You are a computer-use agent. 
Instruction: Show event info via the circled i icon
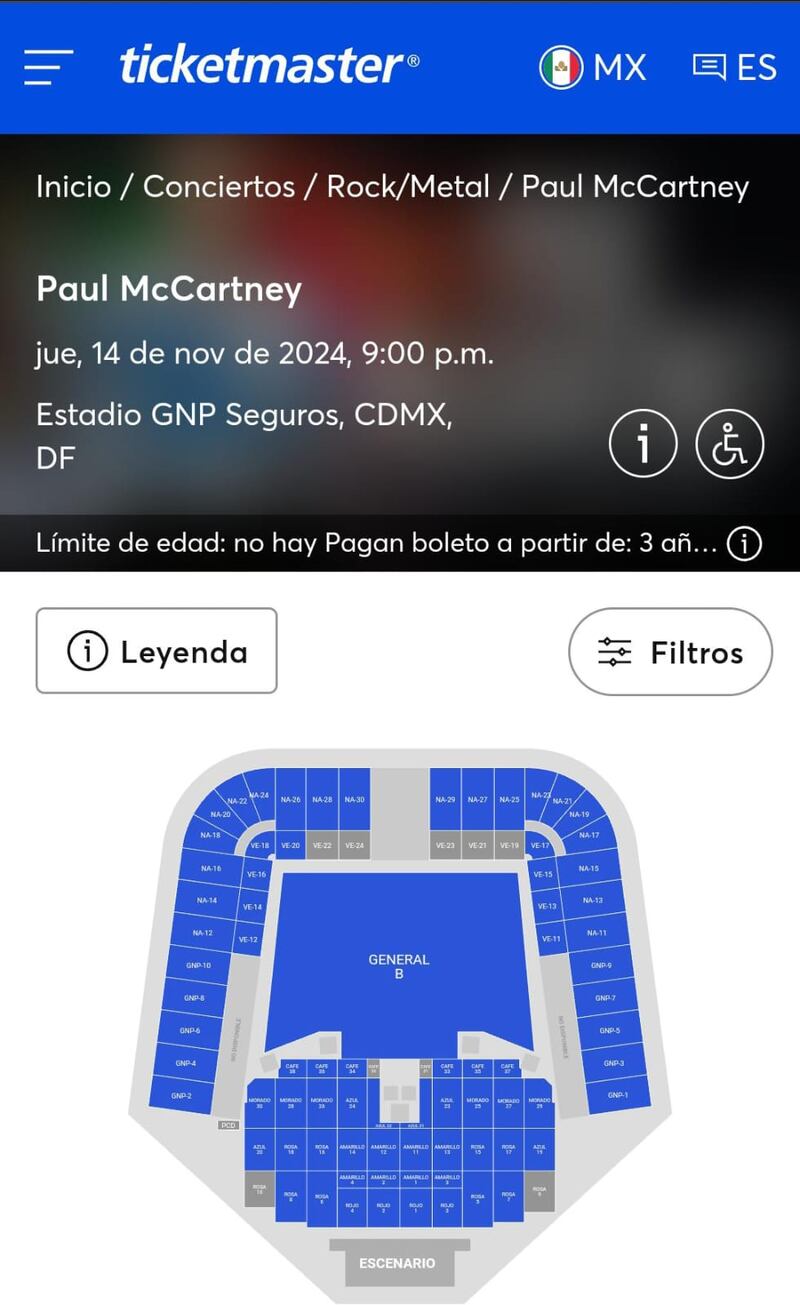point(643,443)
